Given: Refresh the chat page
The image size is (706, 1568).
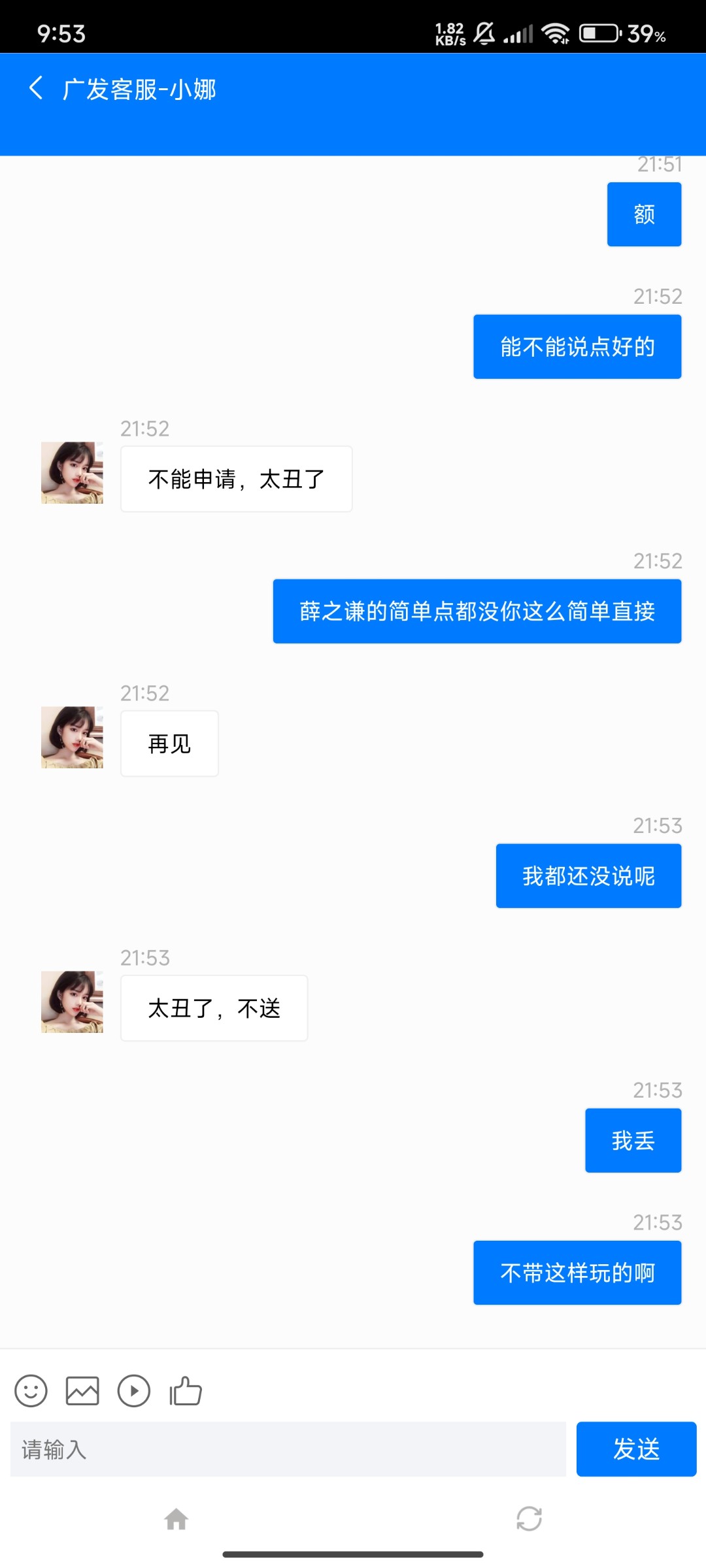Looking at the screenshot, I should click(x=529, y=1519).
